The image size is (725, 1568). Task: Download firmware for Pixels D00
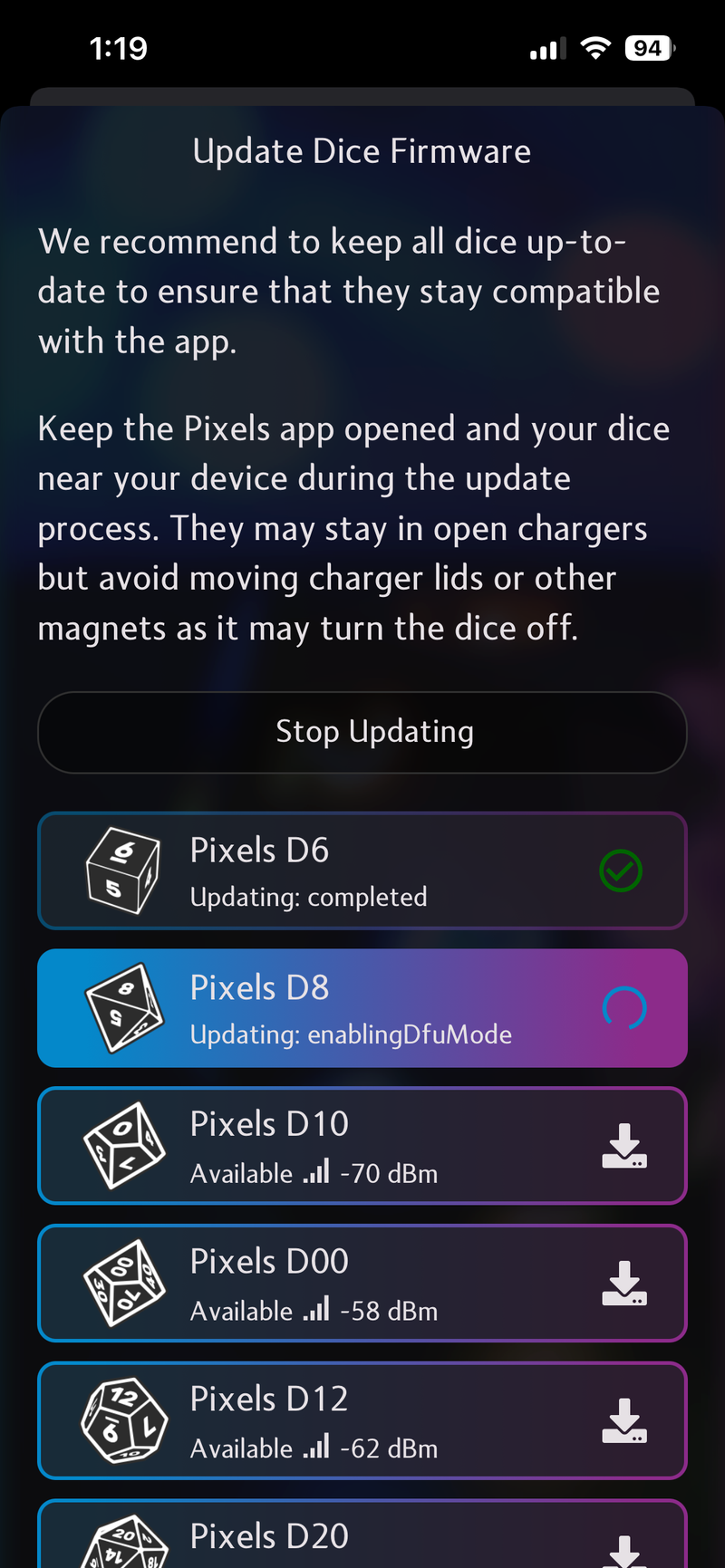(623, 1284)
